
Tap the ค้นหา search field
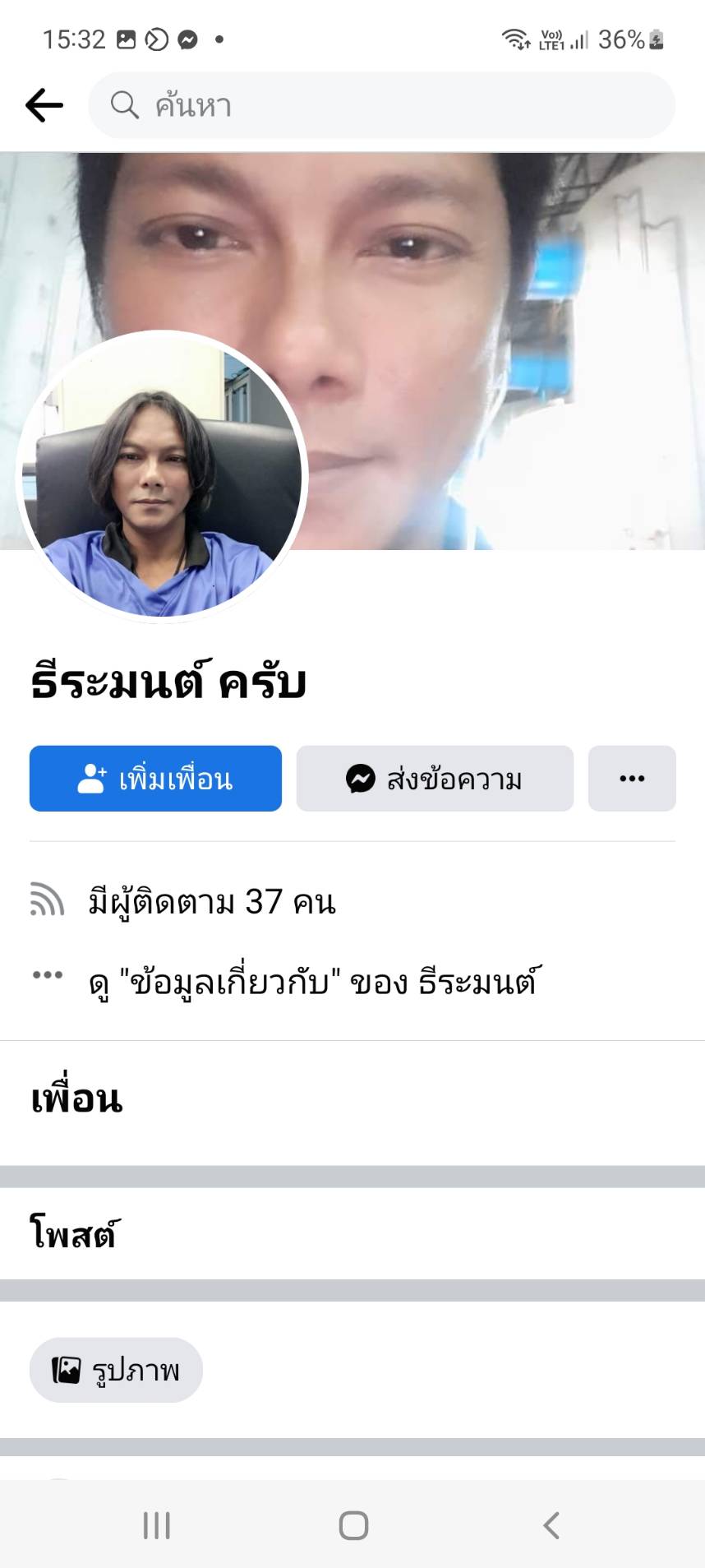pyautogui.click(x=381, y=105)
